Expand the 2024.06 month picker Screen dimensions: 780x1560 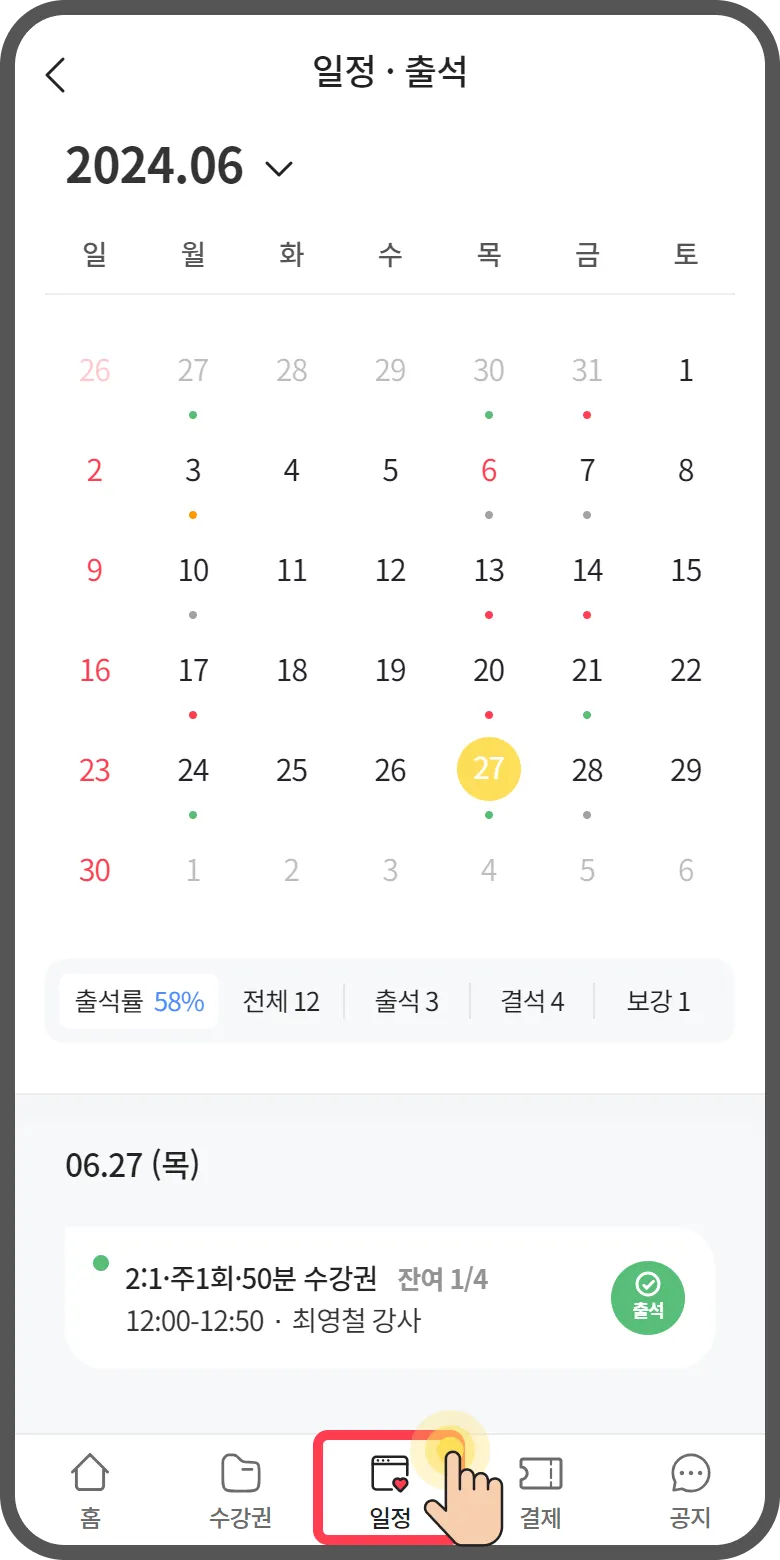(279, 168)
